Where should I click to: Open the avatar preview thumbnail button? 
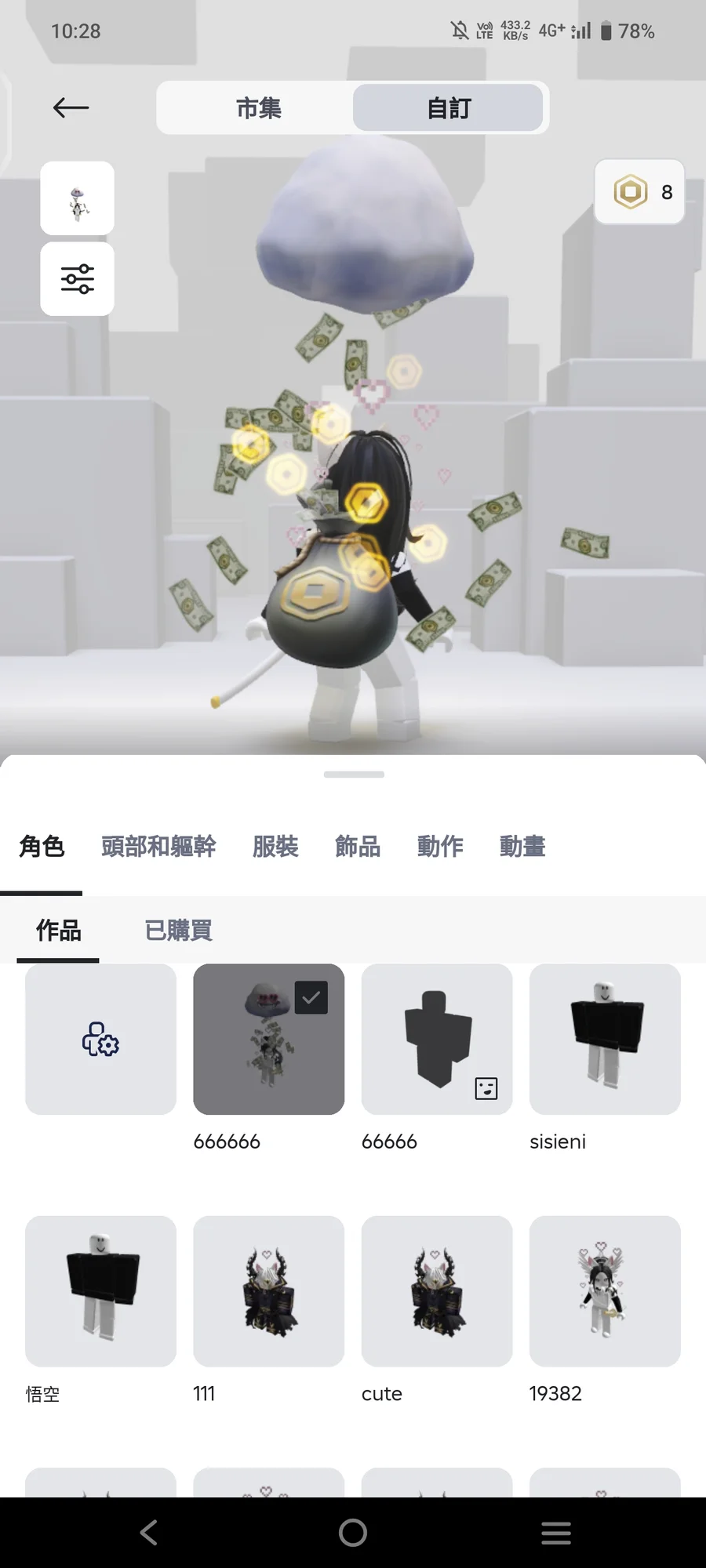coord(77,198)
